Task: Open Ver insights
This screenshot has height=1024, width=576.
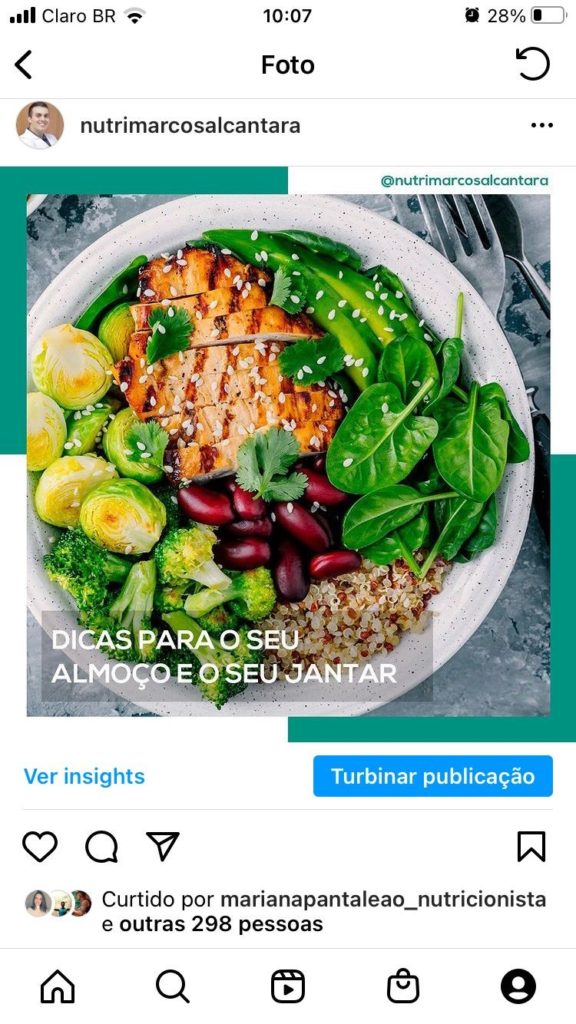Action: click(x=84, y=776)
